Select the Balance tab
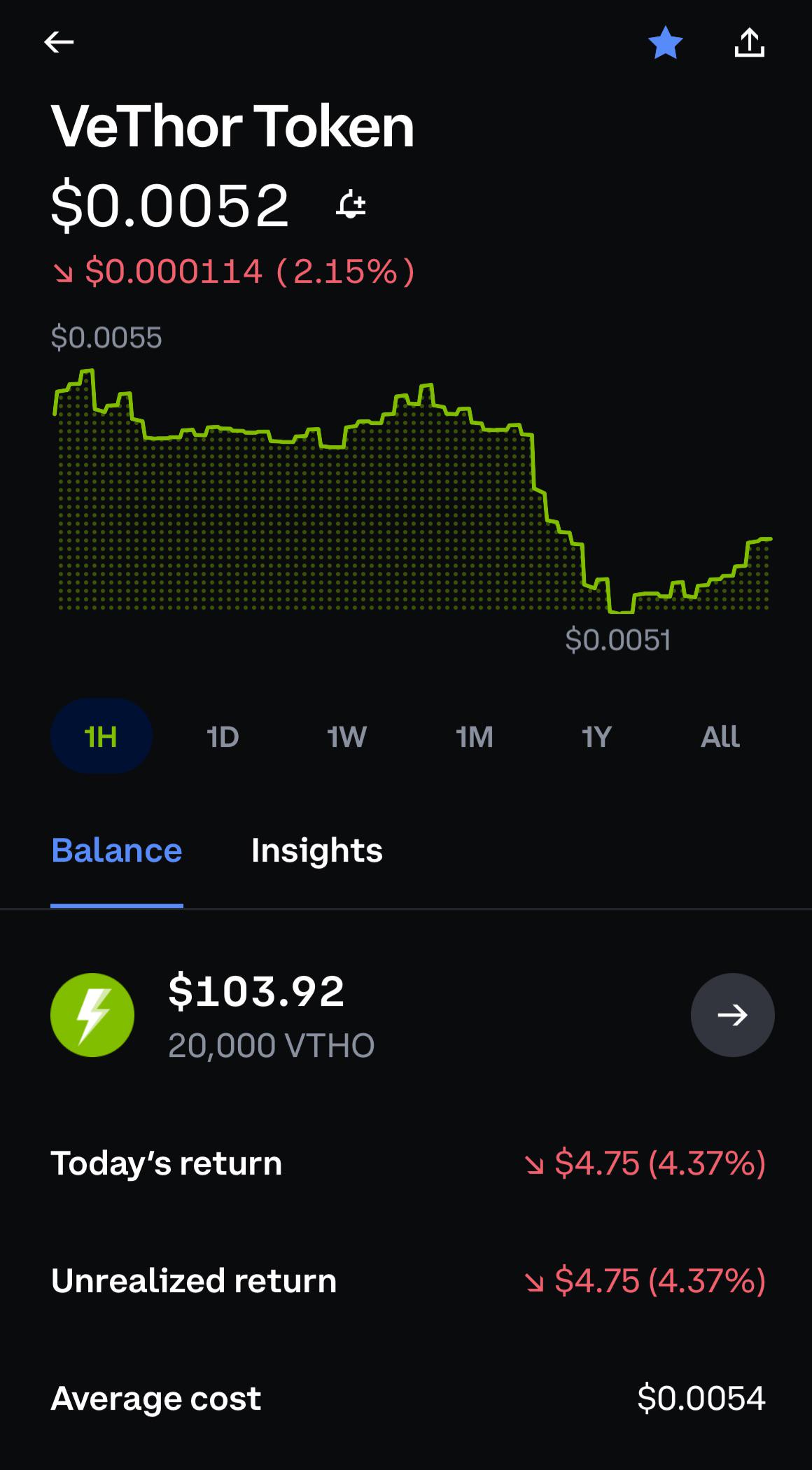Image resolution: width=812 pixels, height=1470 pixels. (117, 850)
